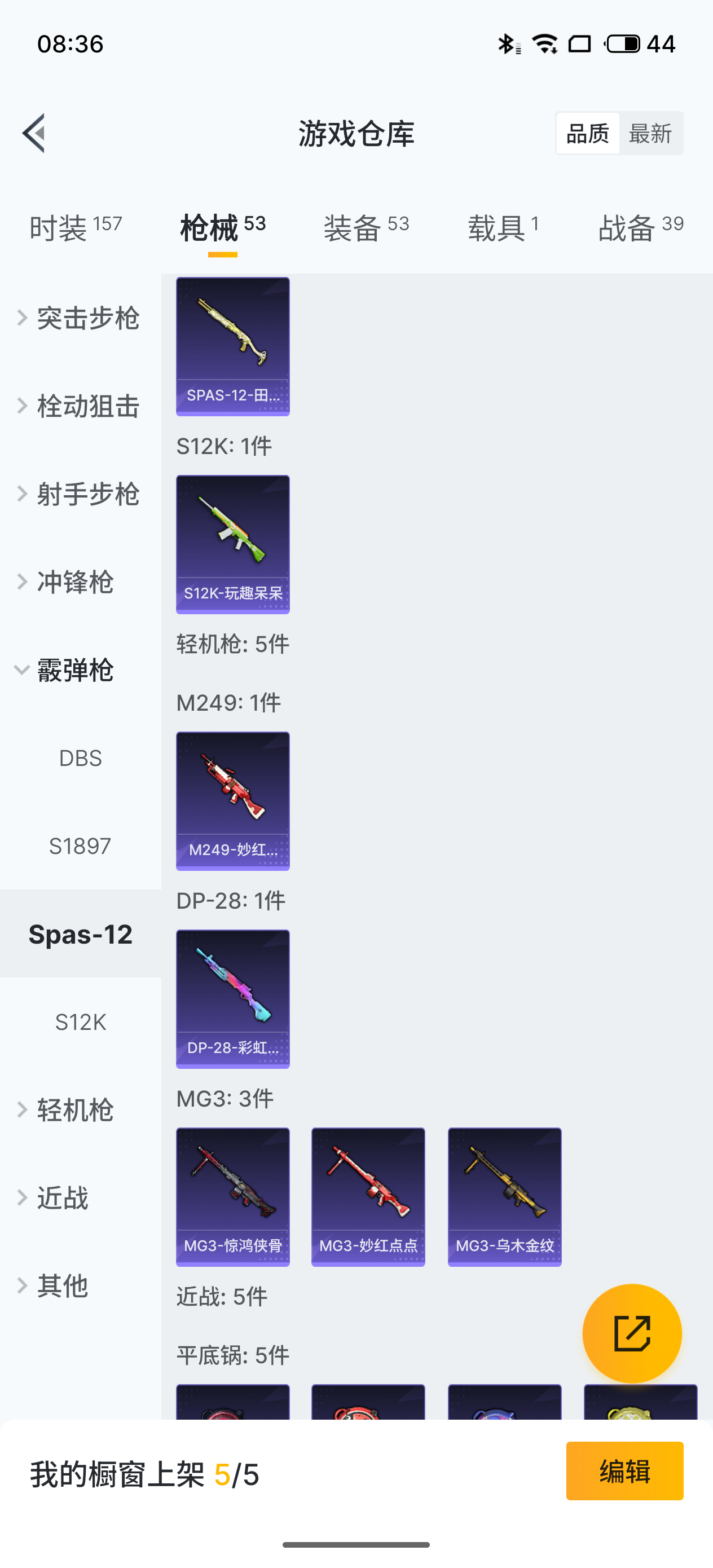This screenshot has width=713, height=1568.
Task: Expand the 栓动狙击 category
Action: point(79,406)
